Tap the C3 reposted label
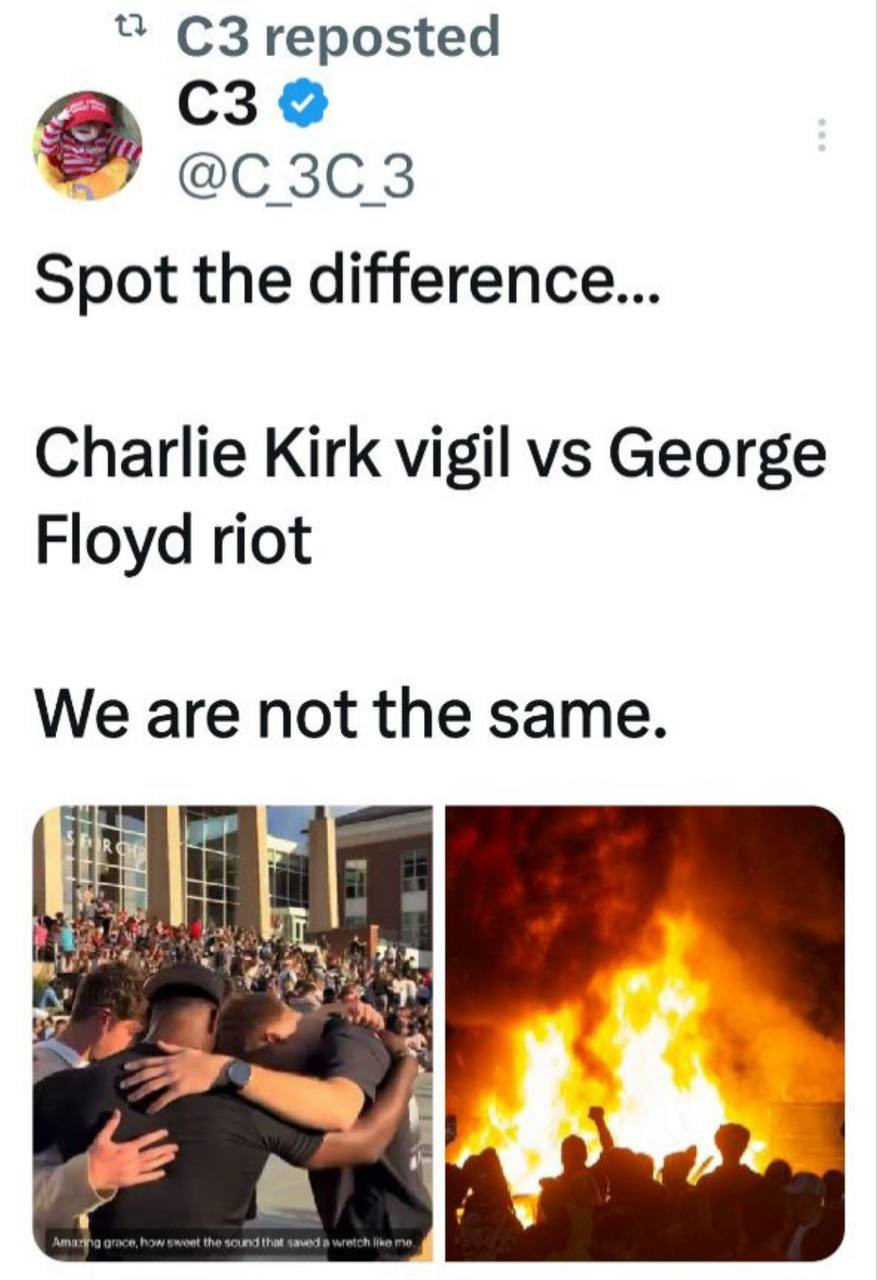 tap(337, 37)
